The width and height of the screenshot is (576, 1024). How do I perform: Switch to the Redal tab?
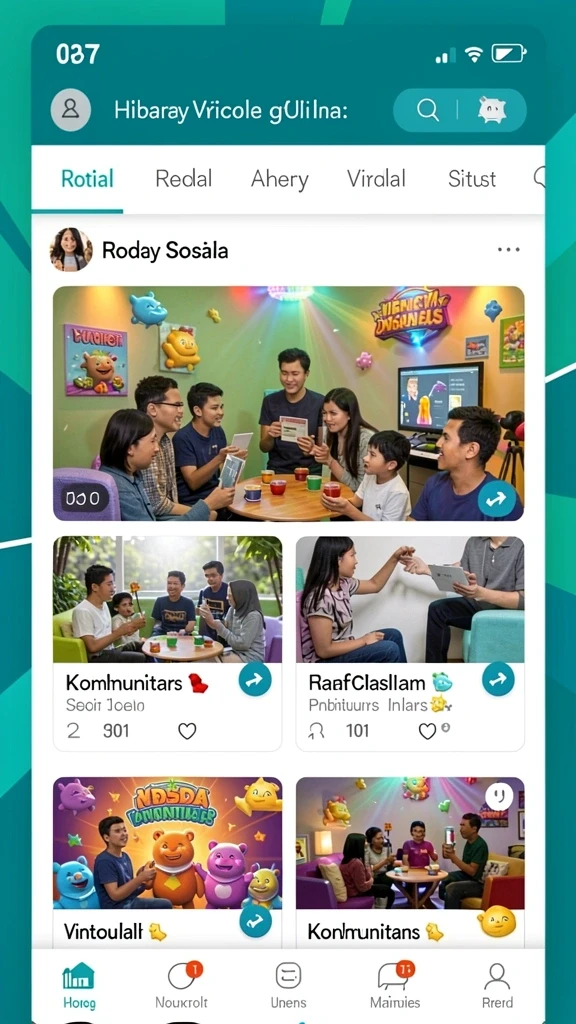(184, 179)
